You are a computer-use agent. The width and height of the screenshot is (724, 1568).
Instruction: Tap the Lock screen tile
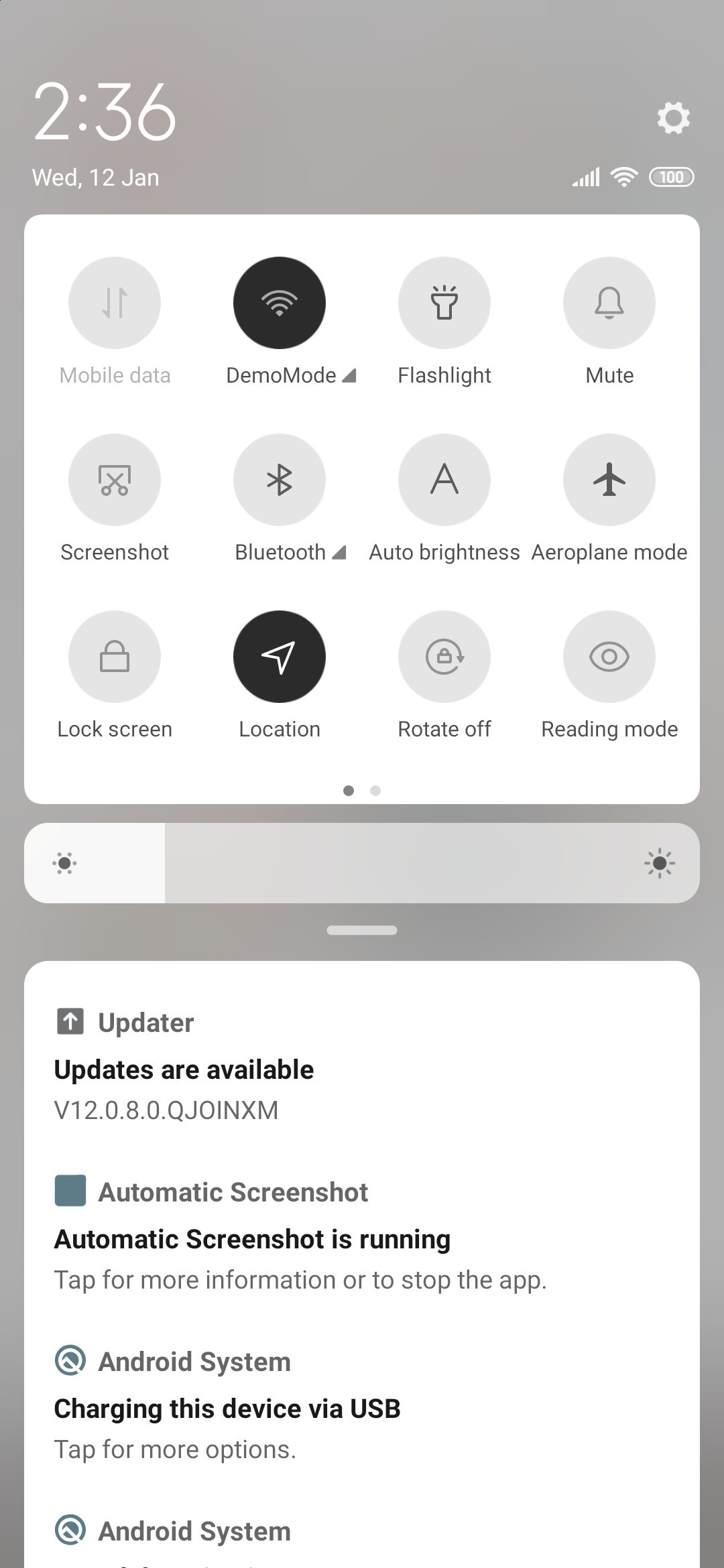pyautogui.click(x=115, y=657)
